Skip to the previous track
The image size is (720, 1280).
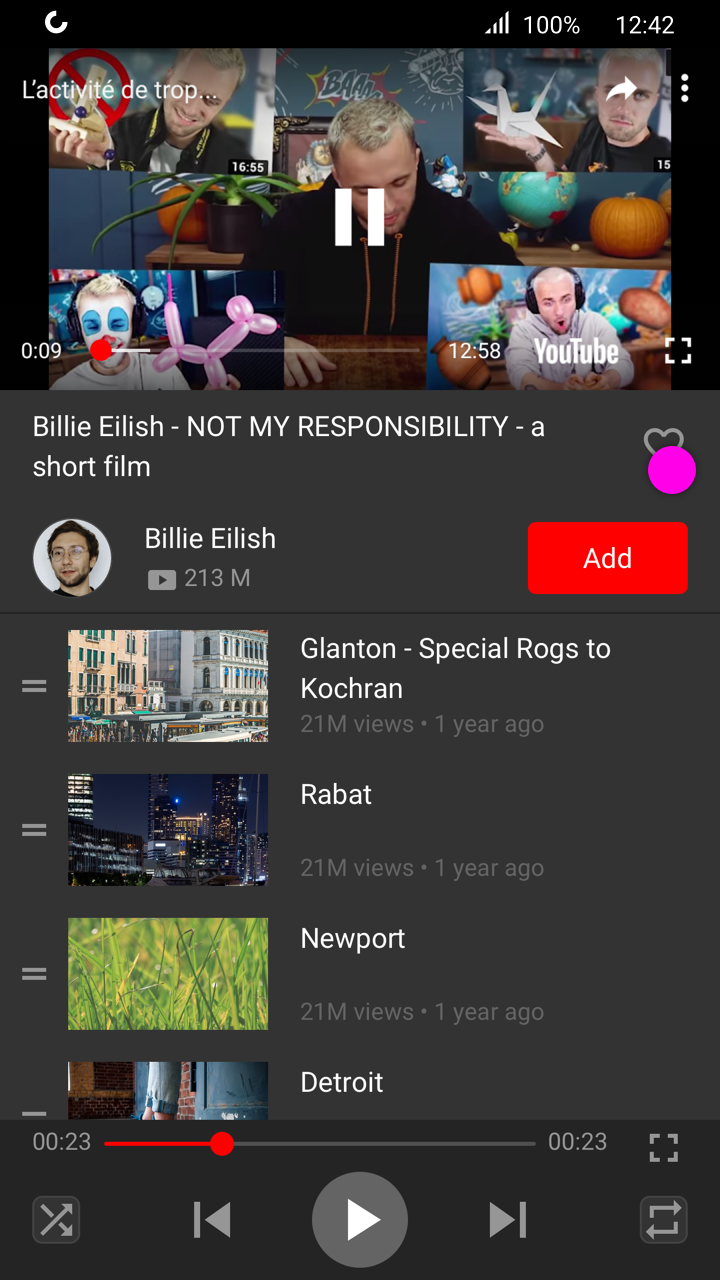tap(212, 1220)
